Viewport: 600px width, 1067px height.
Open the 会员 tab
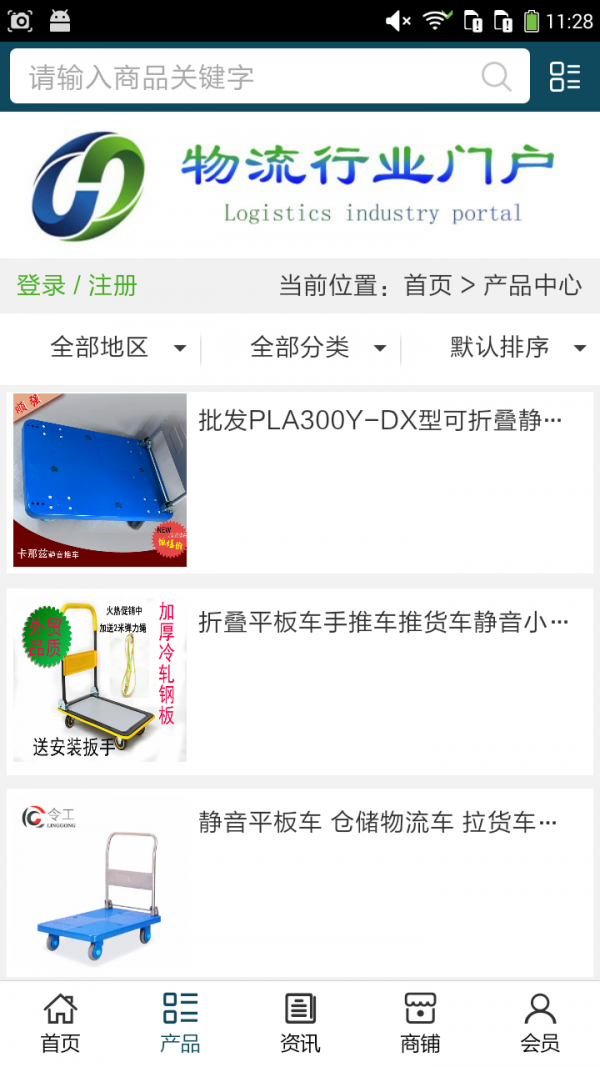[x=540, y=1023]
